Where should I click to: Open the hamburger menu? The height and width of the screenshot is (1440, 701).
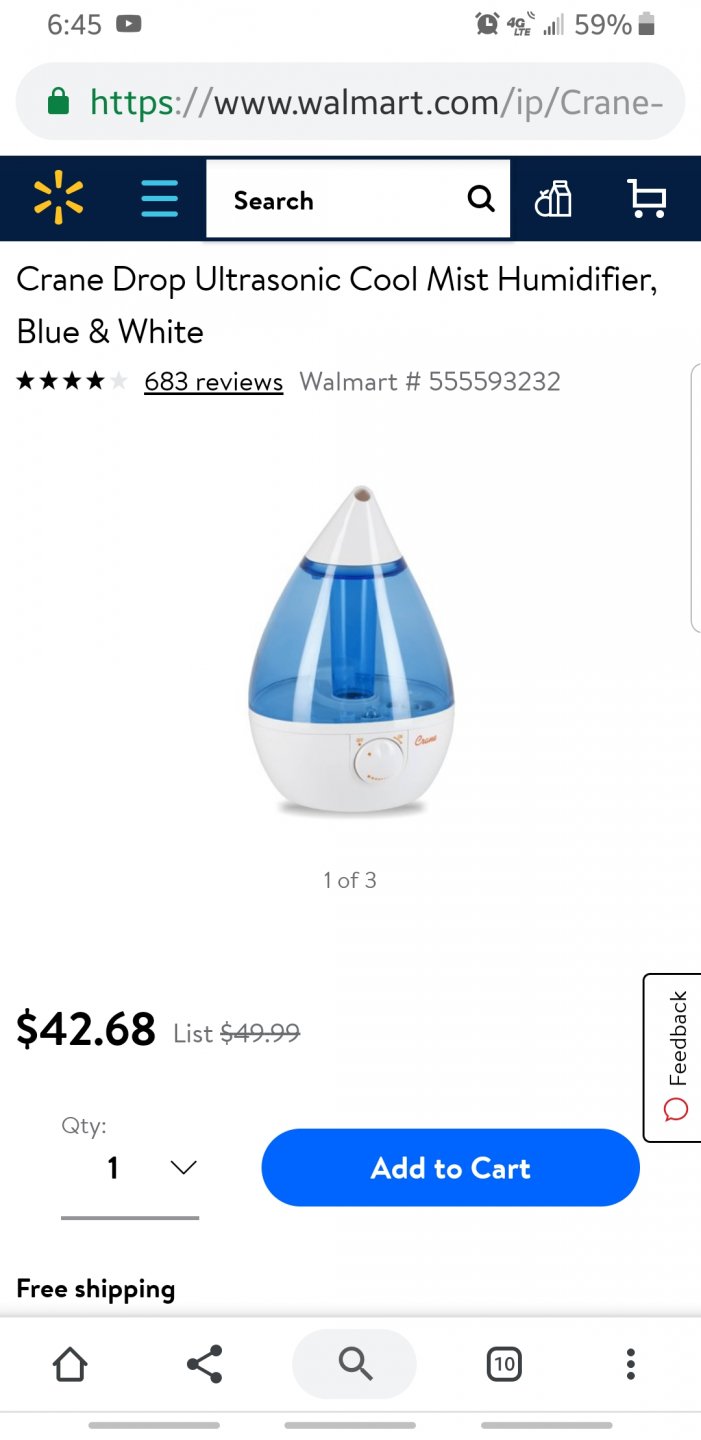tap(159, 198)
